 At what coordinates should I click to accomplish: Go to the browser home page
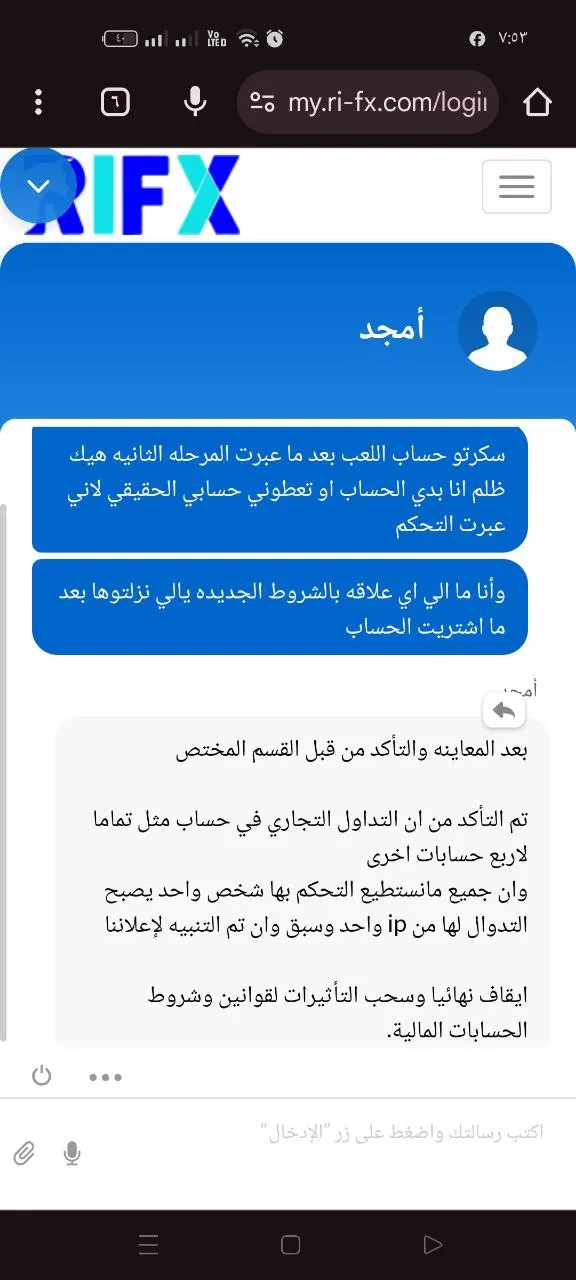pyautogui.click(x=538, y=102)
